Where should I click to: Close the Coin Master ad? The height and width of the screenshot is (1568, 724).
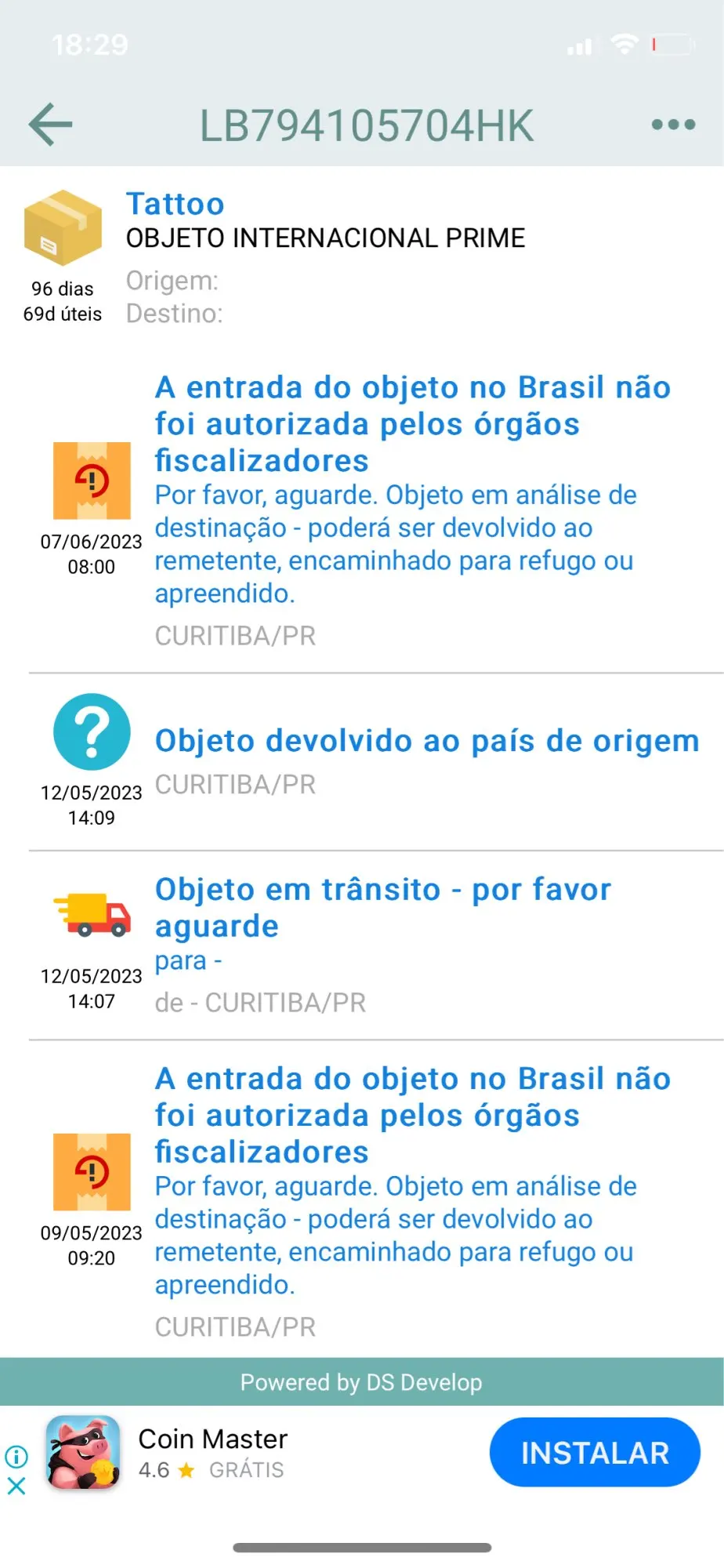[x=16, y=1486]
